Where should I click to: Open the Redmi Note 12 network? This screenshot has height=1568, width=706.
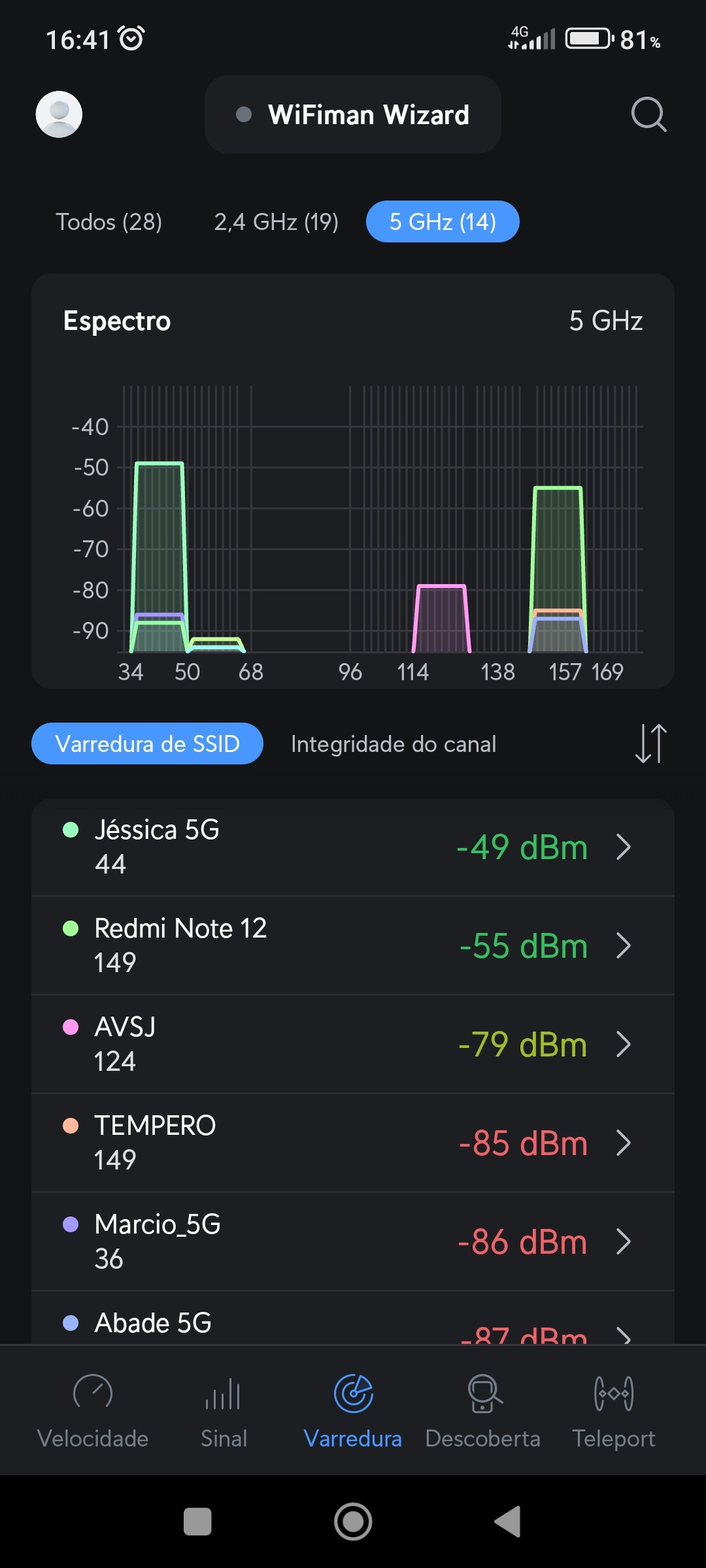(x=353, y=945)
